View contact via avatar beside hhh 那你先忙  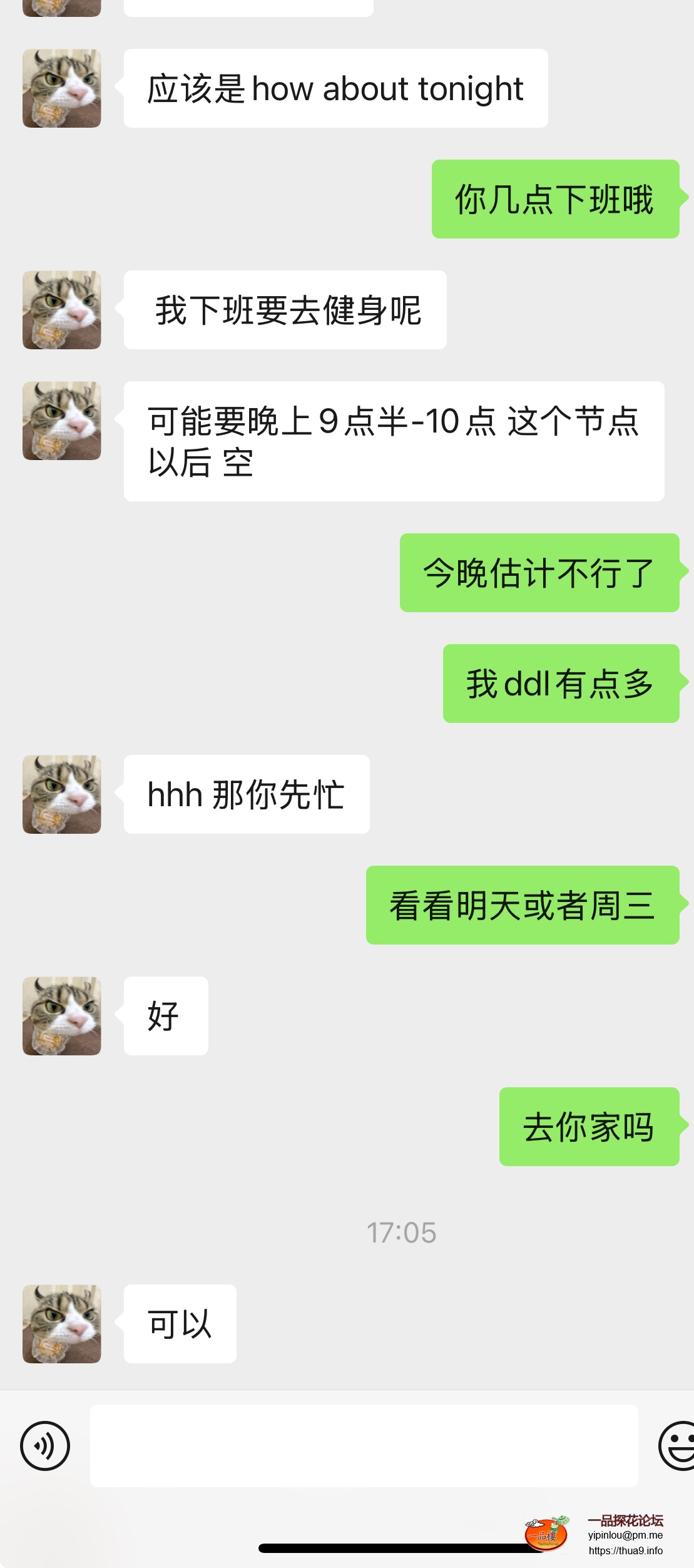click(x=62, y=794)
